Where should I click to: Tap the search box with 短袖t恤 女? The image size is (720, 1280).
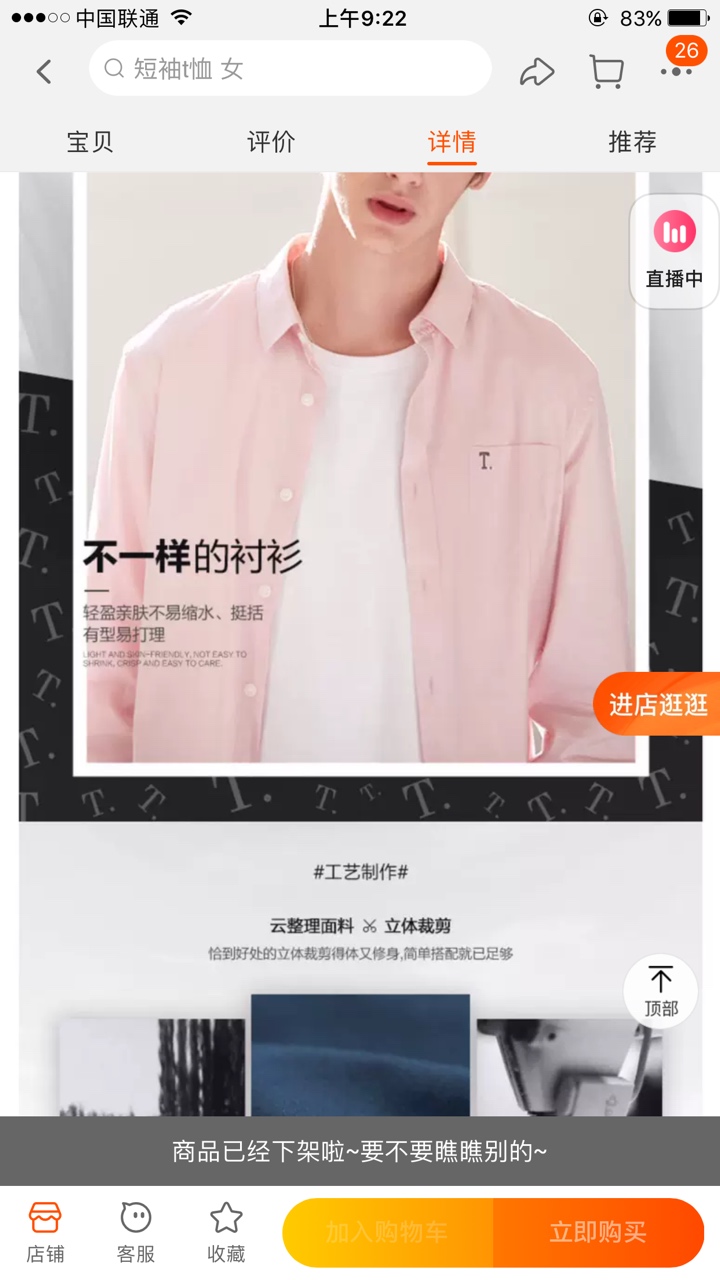point(290,69)
